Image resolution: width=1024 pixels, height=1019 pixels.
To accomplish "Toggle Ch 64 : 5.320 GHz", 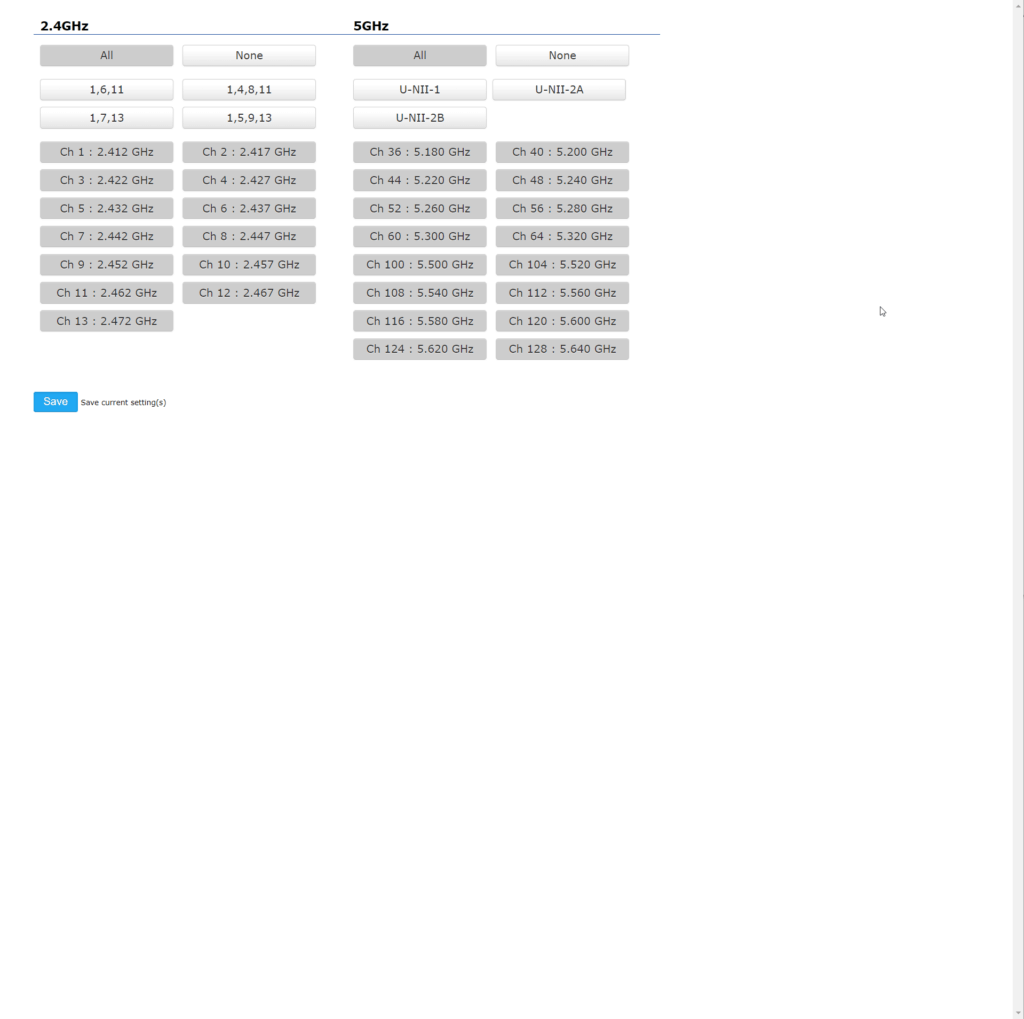I will tap(562, 236).
